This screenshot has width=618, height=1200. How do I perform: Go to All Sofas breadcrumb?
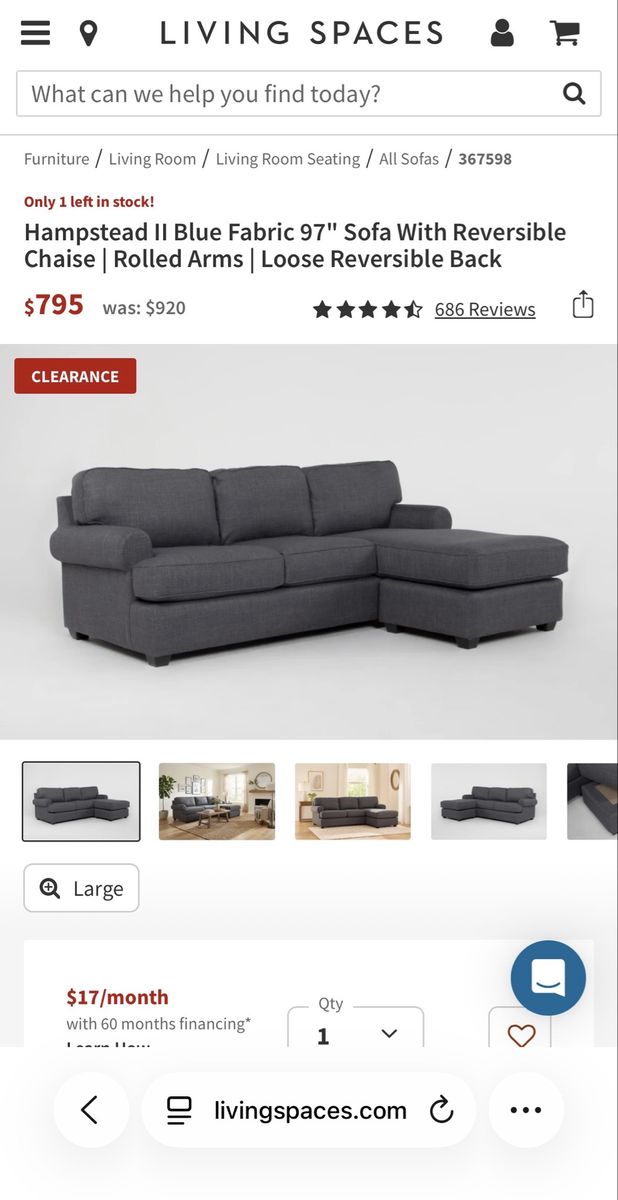pos(409,159)
